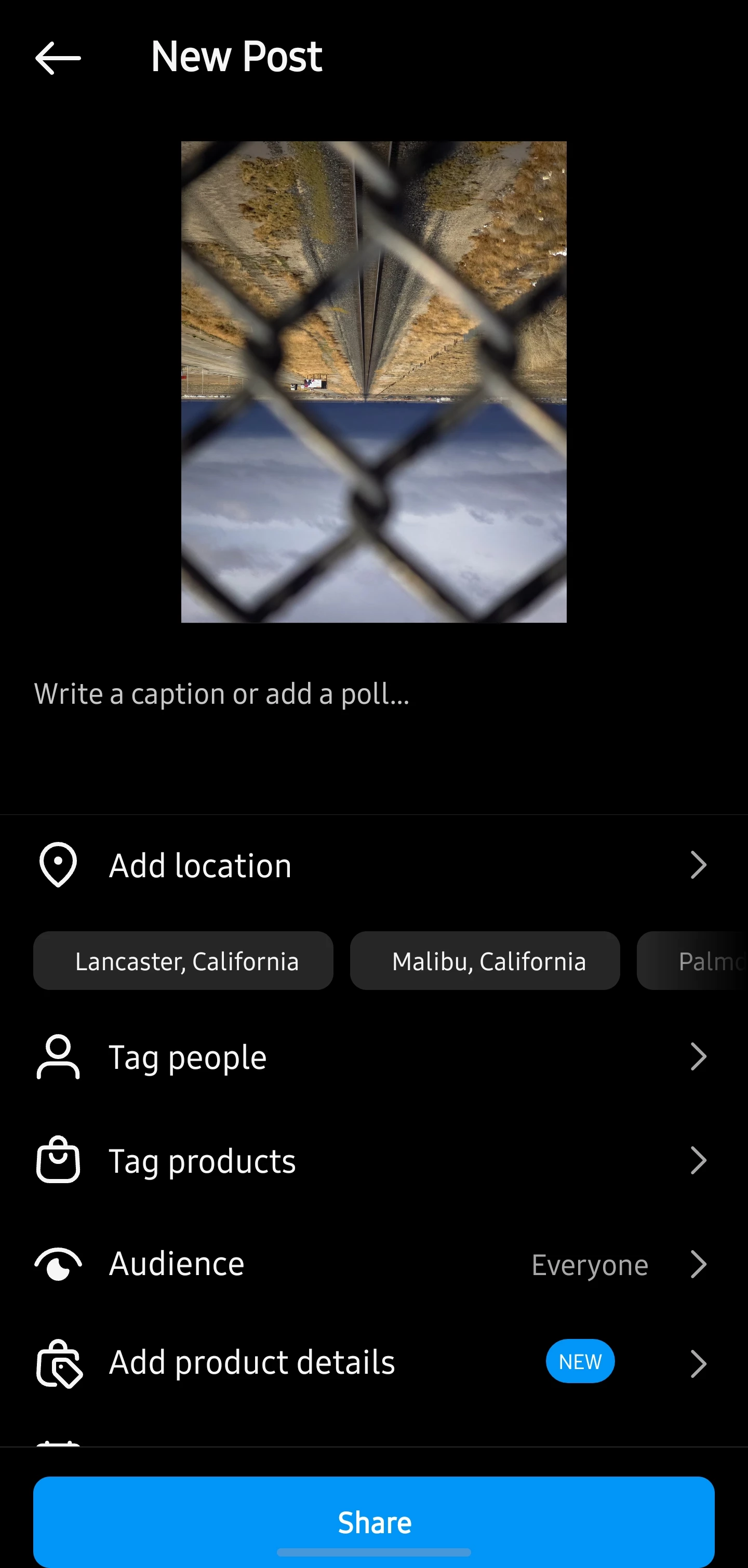Image resolution: width=748 pixels, height=1568 pixels.
Task: Change the Audience setting
Action: click(373, 1264)
